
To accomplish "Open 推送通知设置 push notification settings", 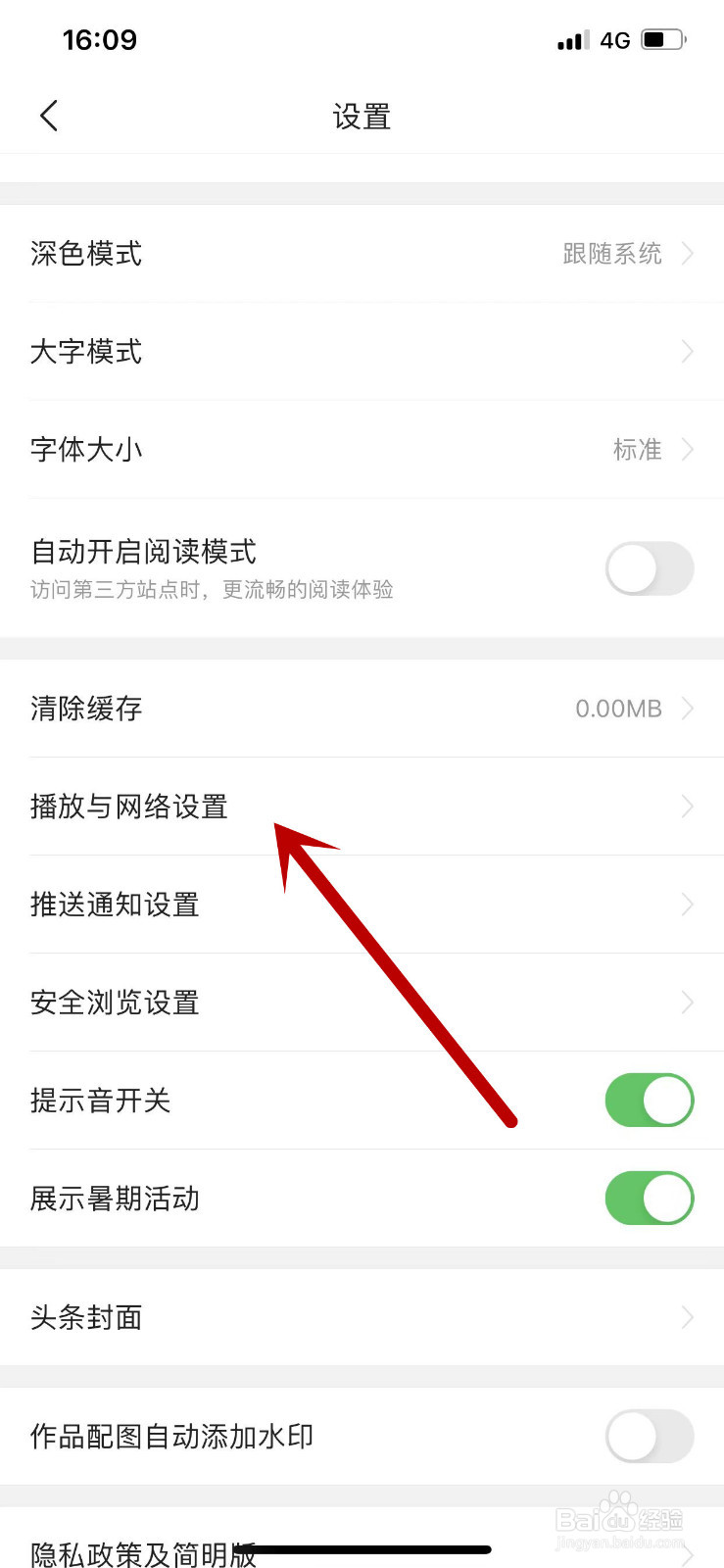I will (x=362, y=905).
